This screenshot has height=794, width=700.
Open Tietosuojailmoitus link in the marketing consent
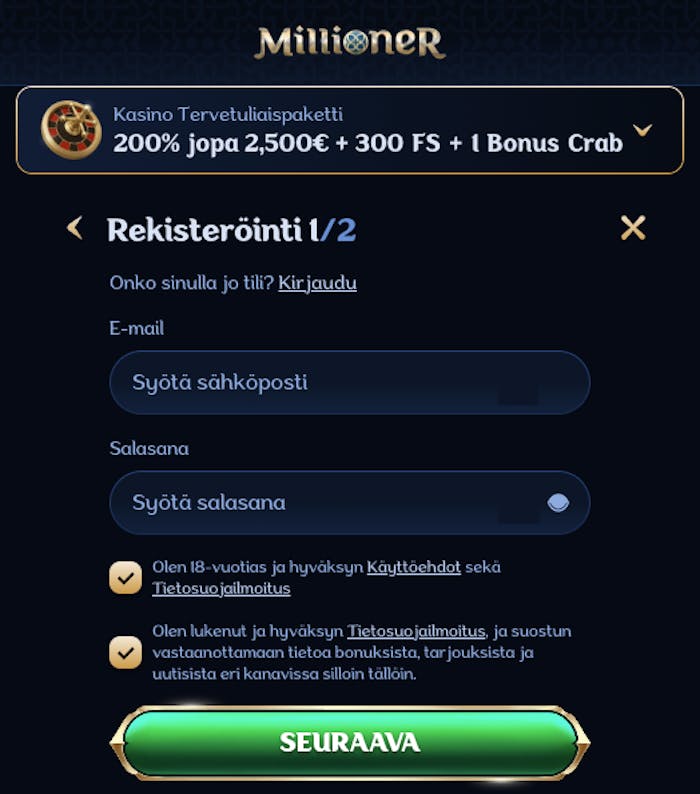(x=416, y=631)
